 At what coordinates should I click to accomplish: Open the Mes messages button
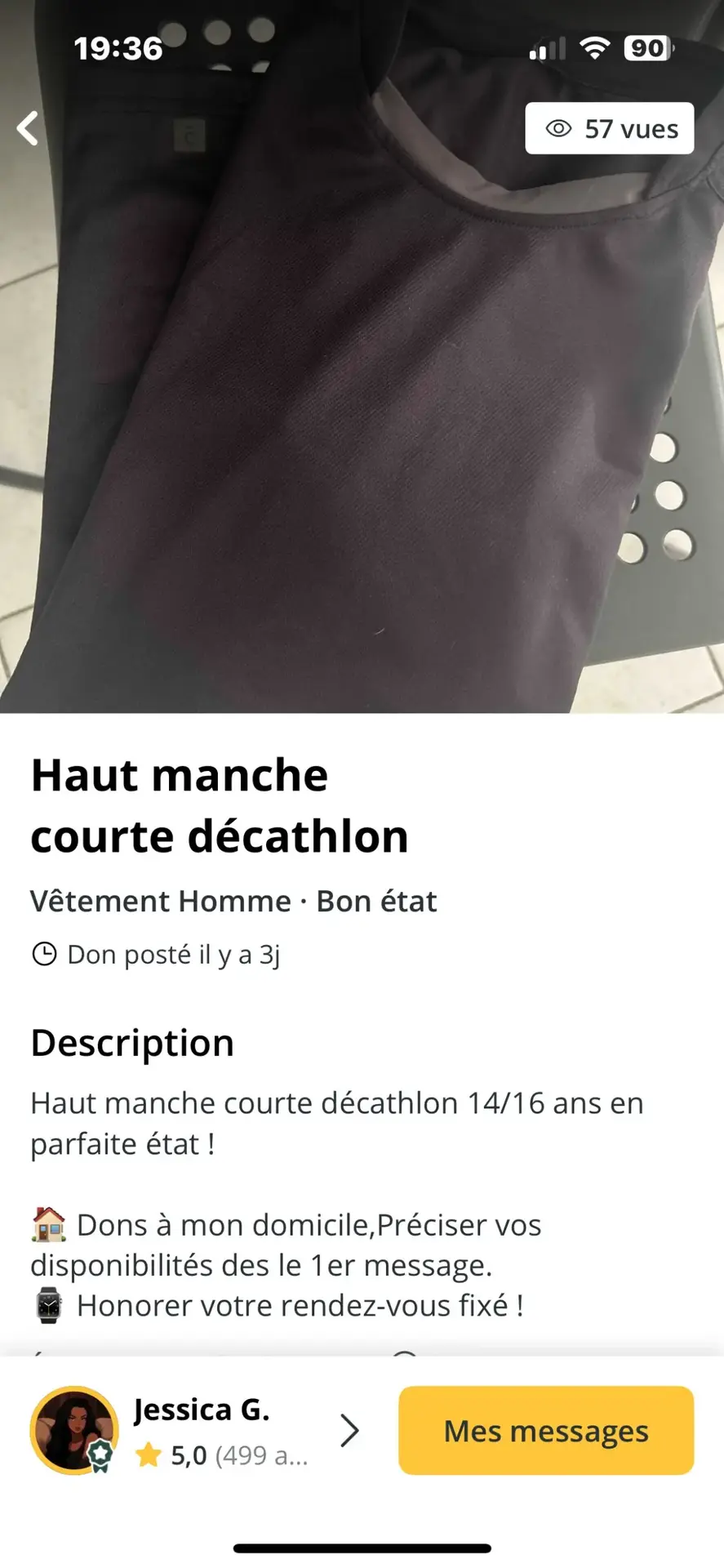click(x=545, y=1430)
